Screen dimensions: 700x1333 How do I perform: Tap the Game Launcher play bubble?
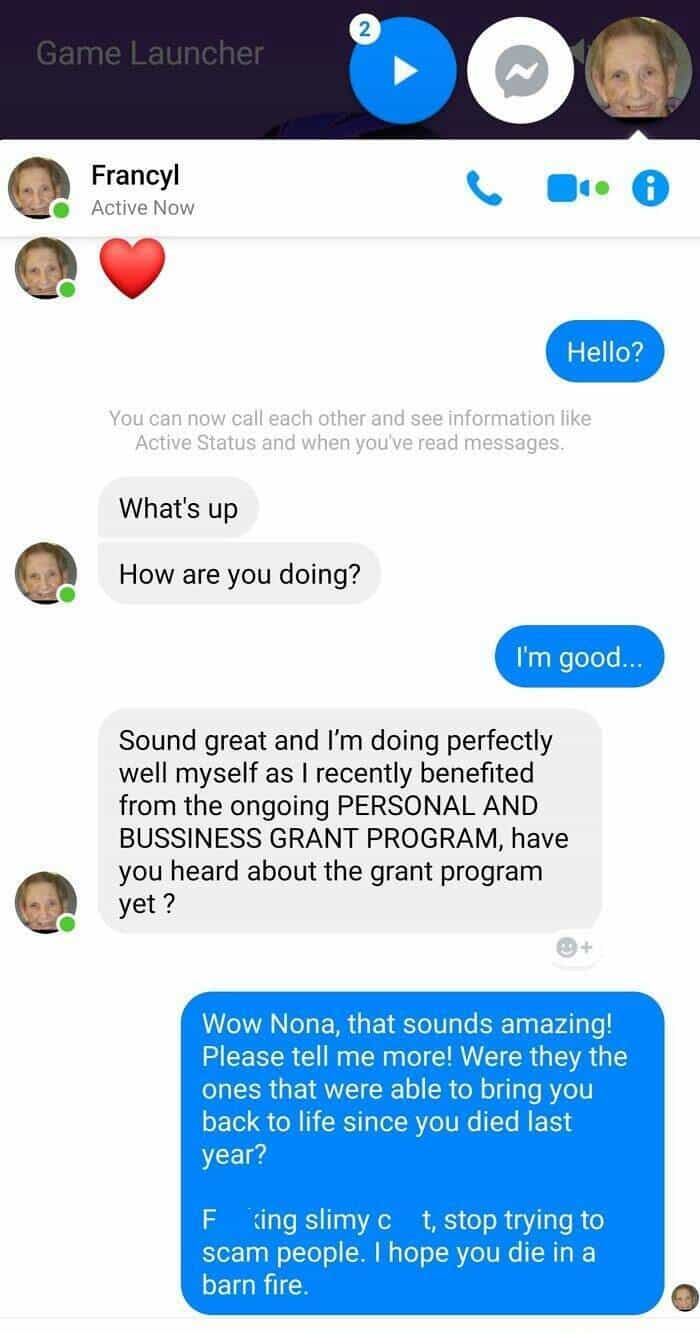click(x=402, y=70)
